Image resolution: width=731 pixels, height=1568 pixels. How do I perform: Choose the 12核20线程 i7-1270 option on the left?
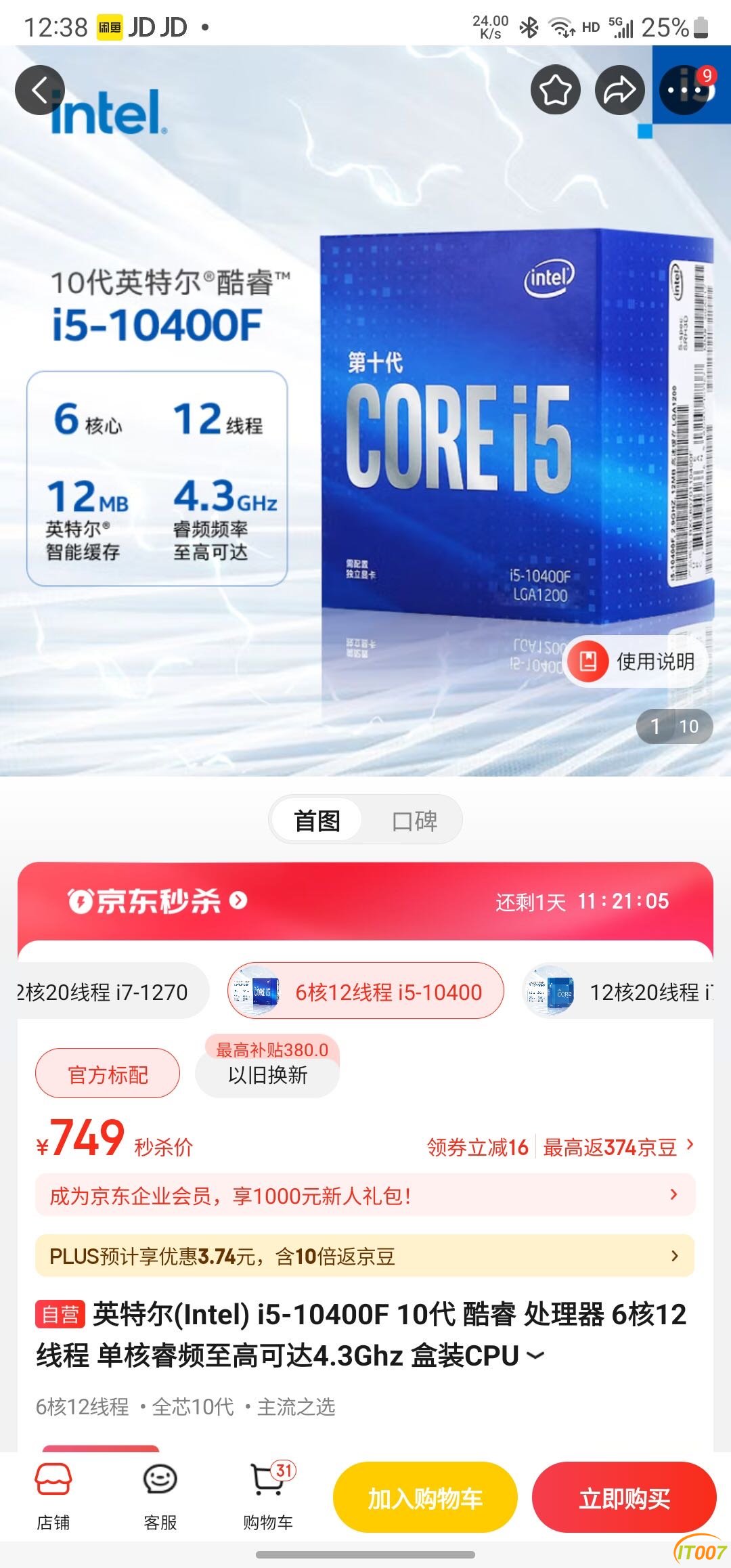[x=102, y=992]
